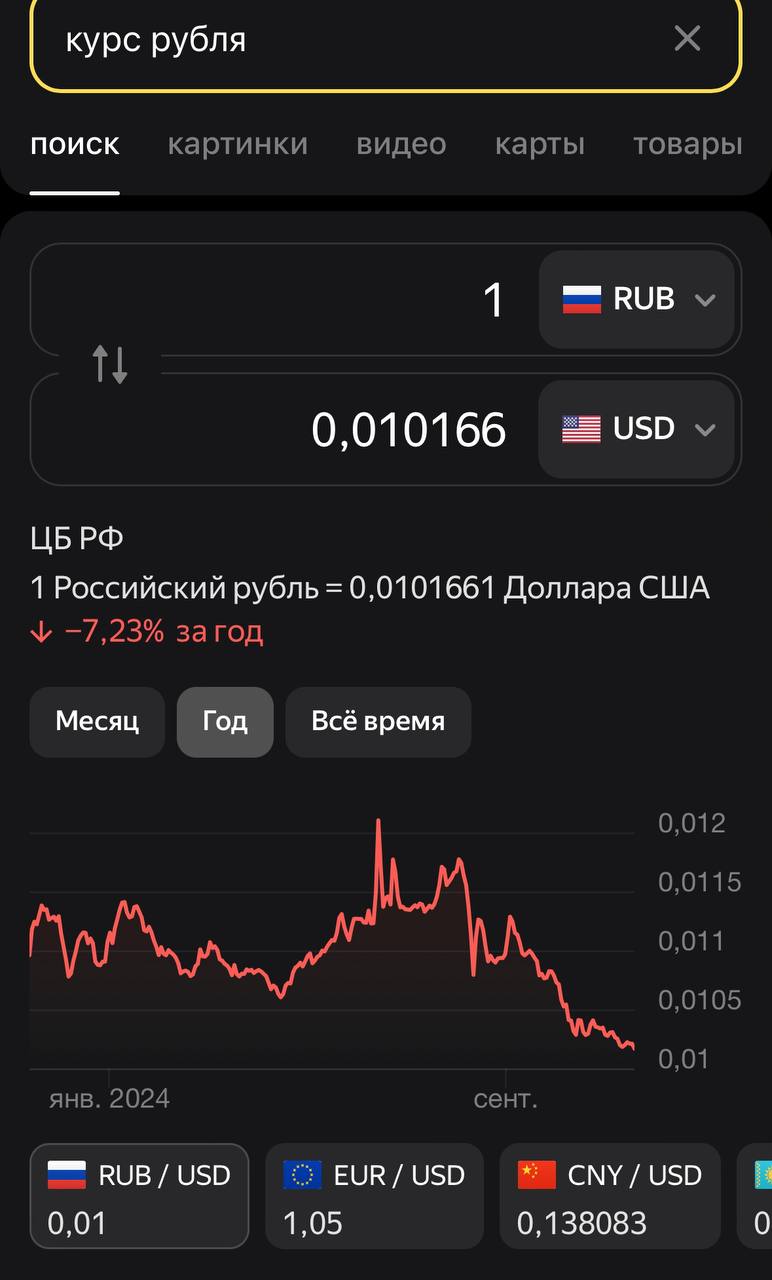Keep Год period selected by clicking it
The width and height of the screenshot is (772, 1280).
pos(224,722)
